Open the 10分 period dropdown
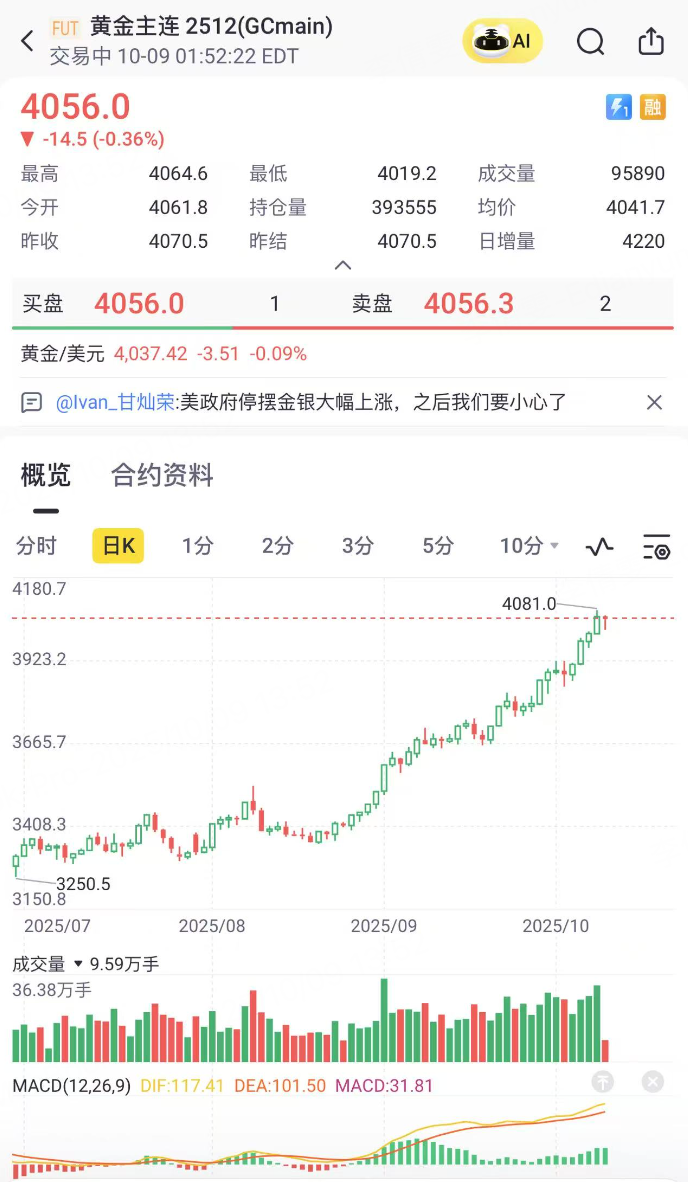This screenshot has width=688, height=1182. tap(529, 546)
